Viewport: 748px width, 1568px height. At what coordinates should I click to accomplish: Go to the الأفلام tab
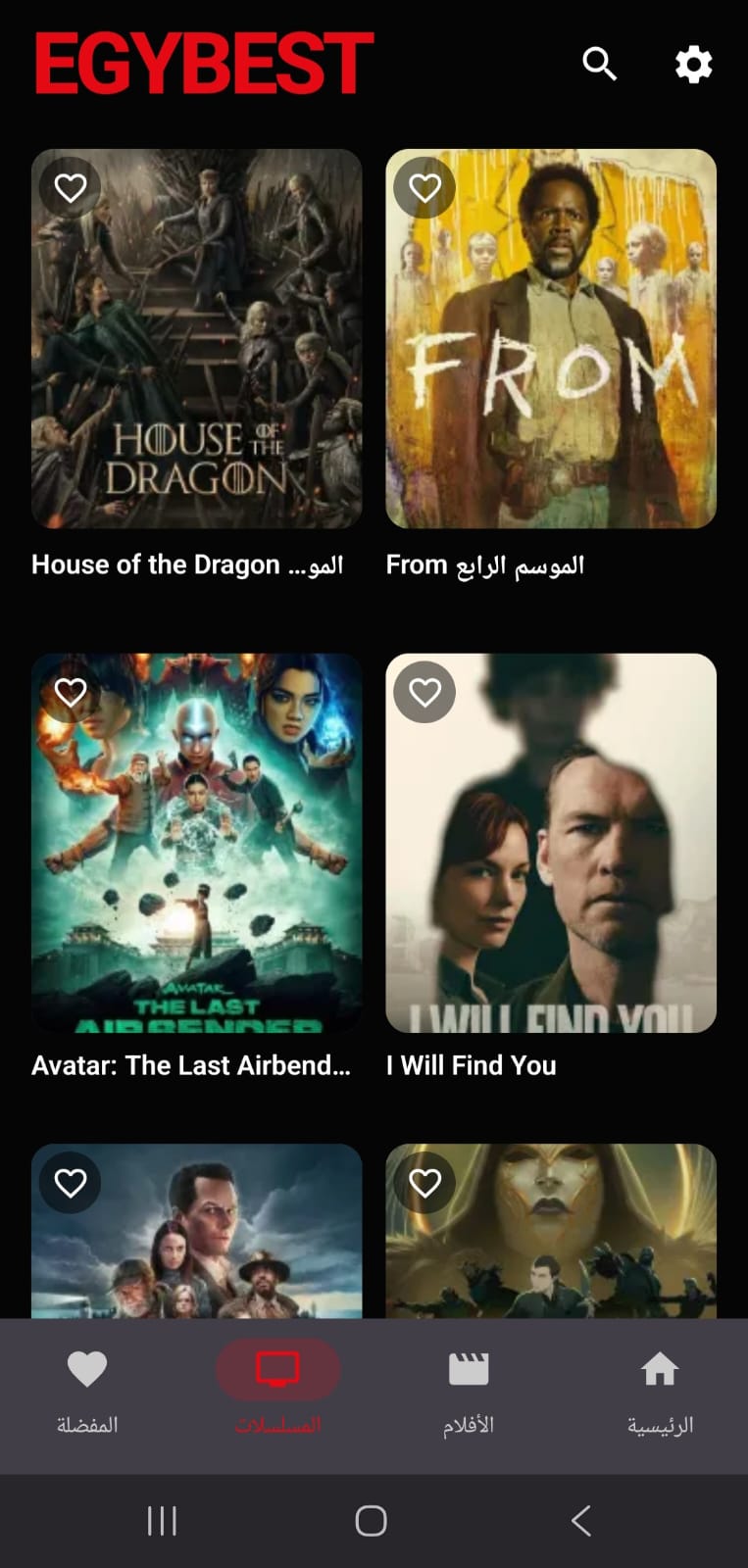coord(469,1393)
